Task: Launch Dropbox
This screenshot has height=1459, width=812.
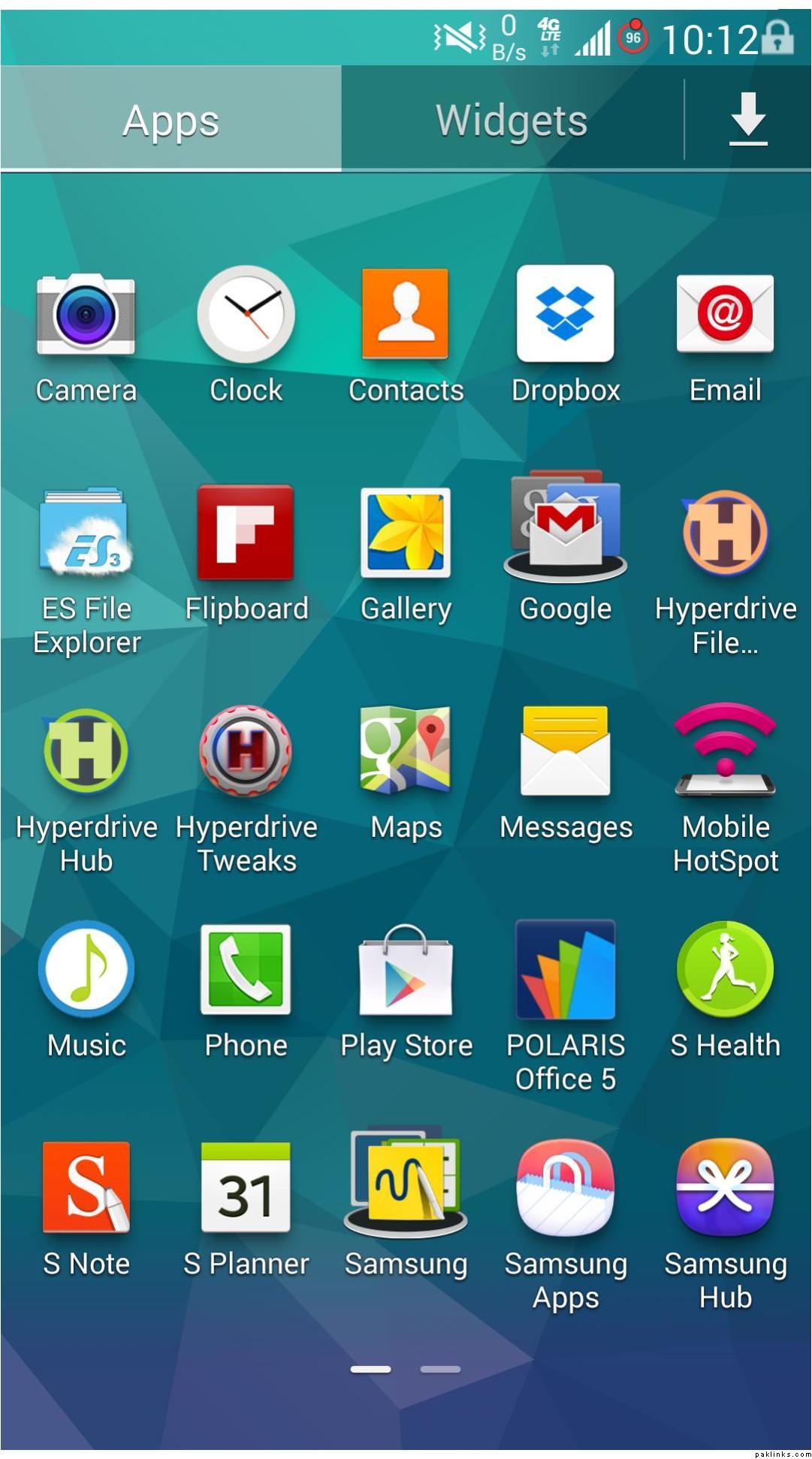Action: point(566,314)
